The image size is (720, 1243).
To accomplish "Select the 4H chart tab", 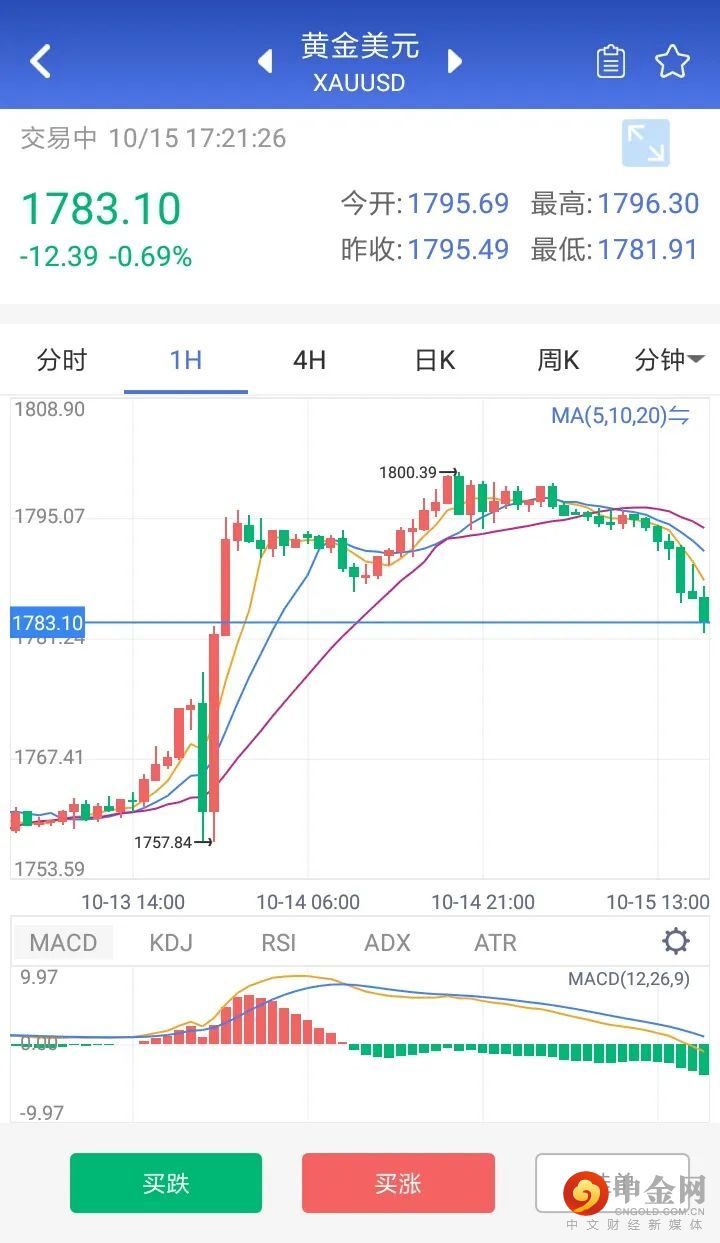I will click(x=310, y=360).
